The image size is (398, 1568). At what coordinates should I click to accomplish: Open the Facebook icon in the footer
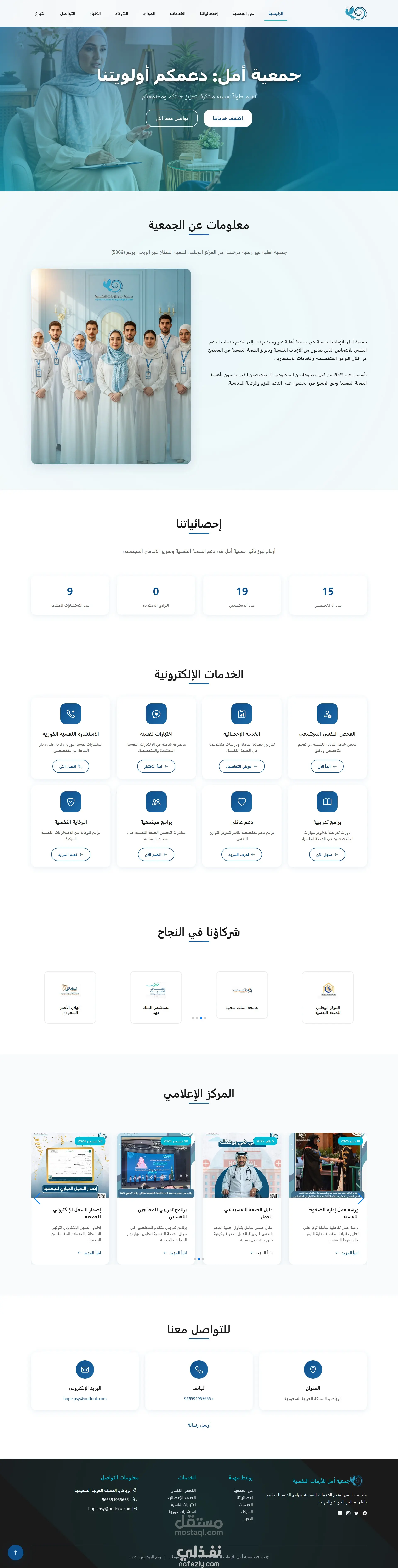coord(365,1513)
